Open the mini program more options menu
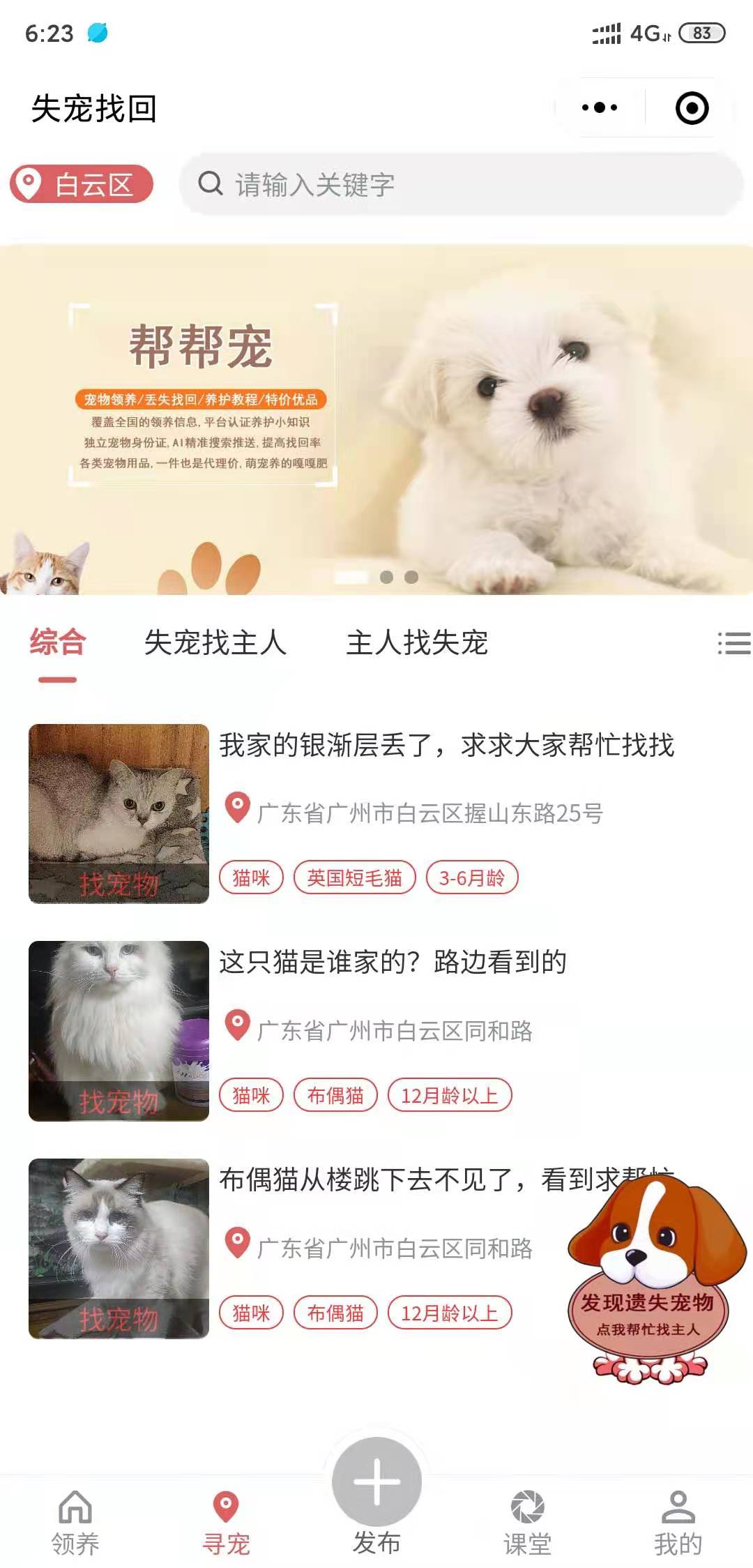Image resolution: width=753 pixels, height=1568 pixels. (x=600, y=108)
